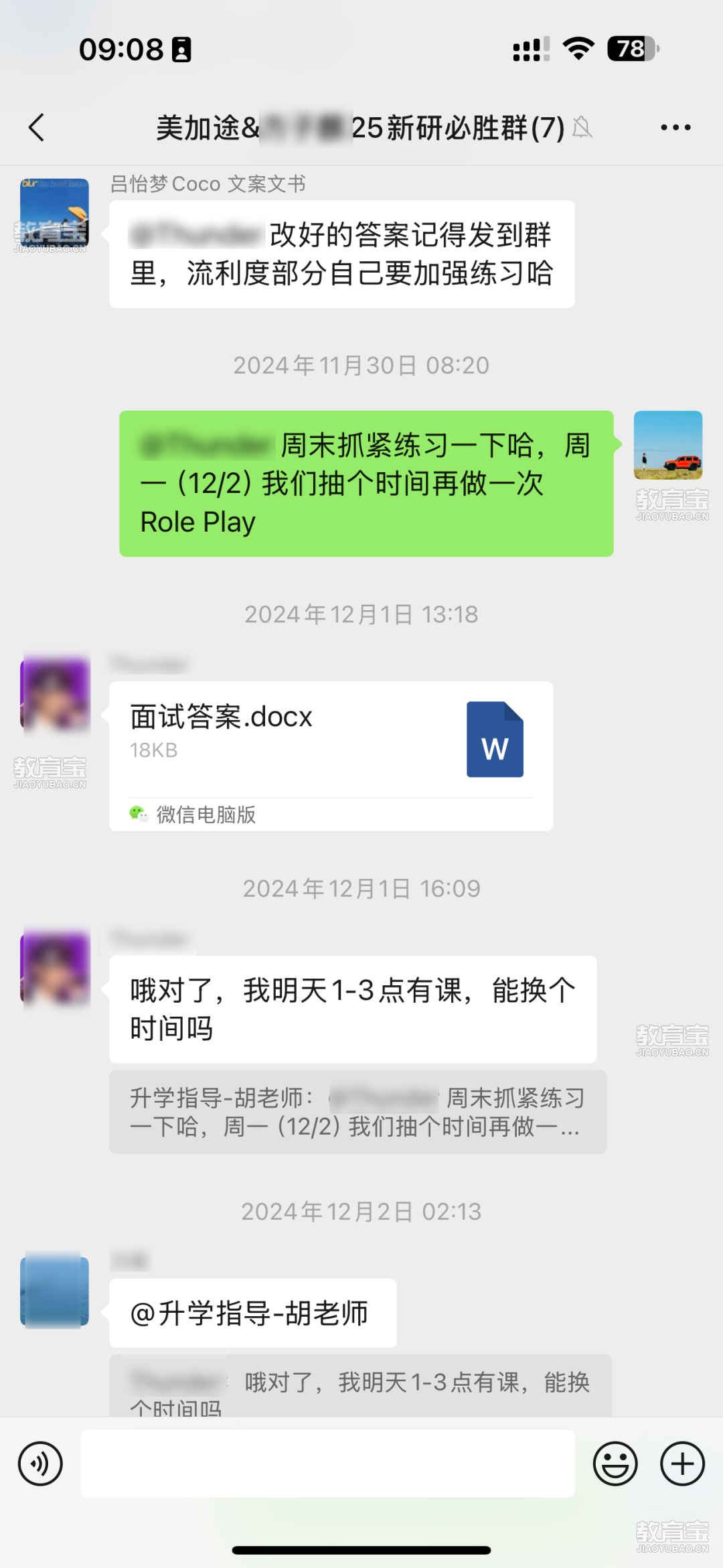Open the plus attachment menu
The image size is (723, 1568).
[x=682, y=1464]
